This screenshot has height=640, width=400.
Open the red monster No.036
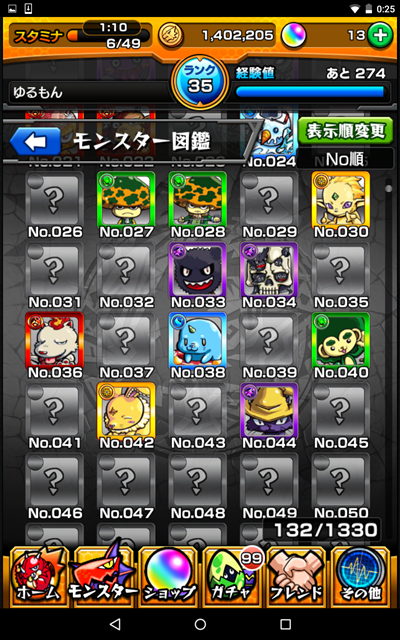(x=54, y=341)
